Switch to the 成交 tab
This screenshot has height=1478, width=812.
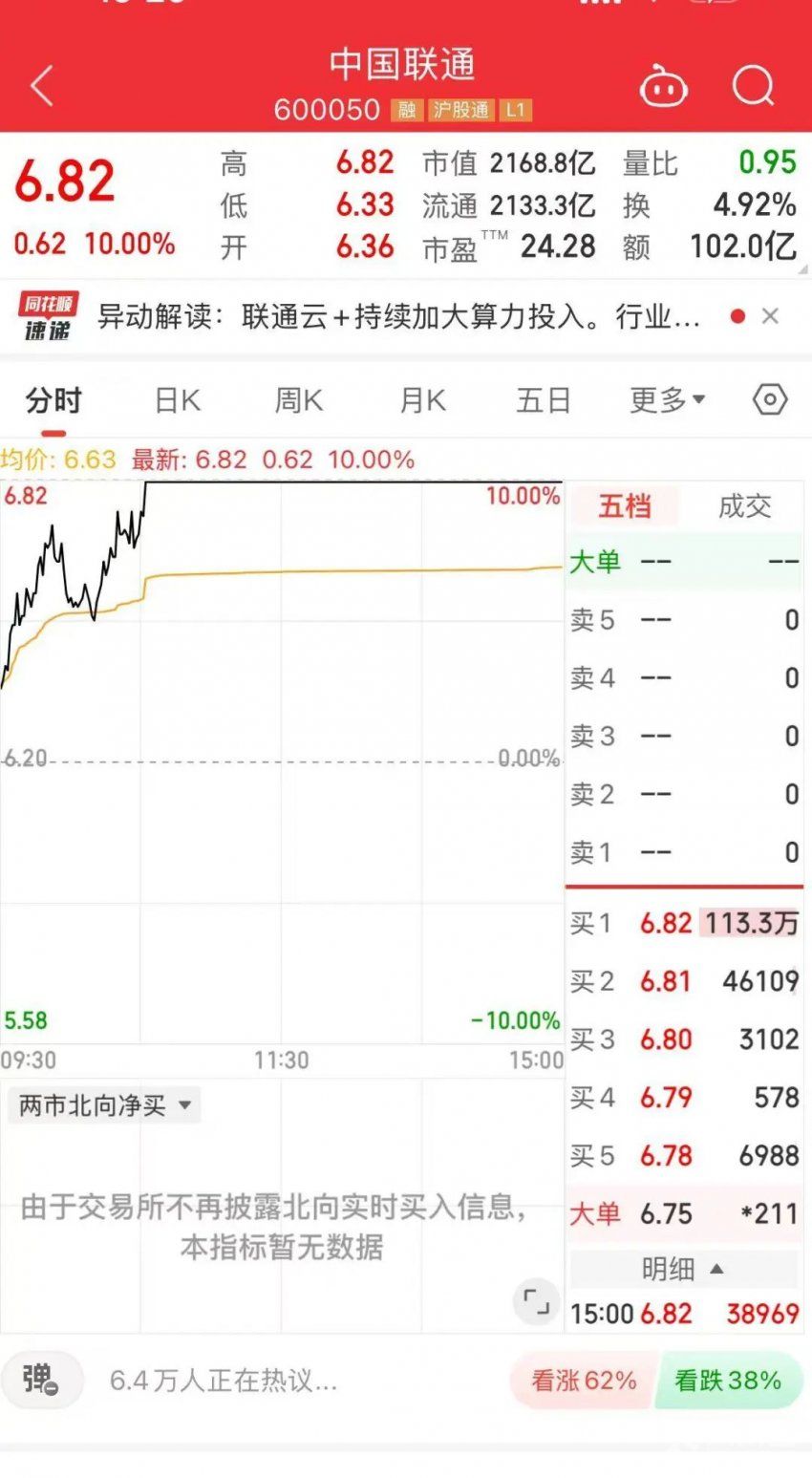[744, 505]
